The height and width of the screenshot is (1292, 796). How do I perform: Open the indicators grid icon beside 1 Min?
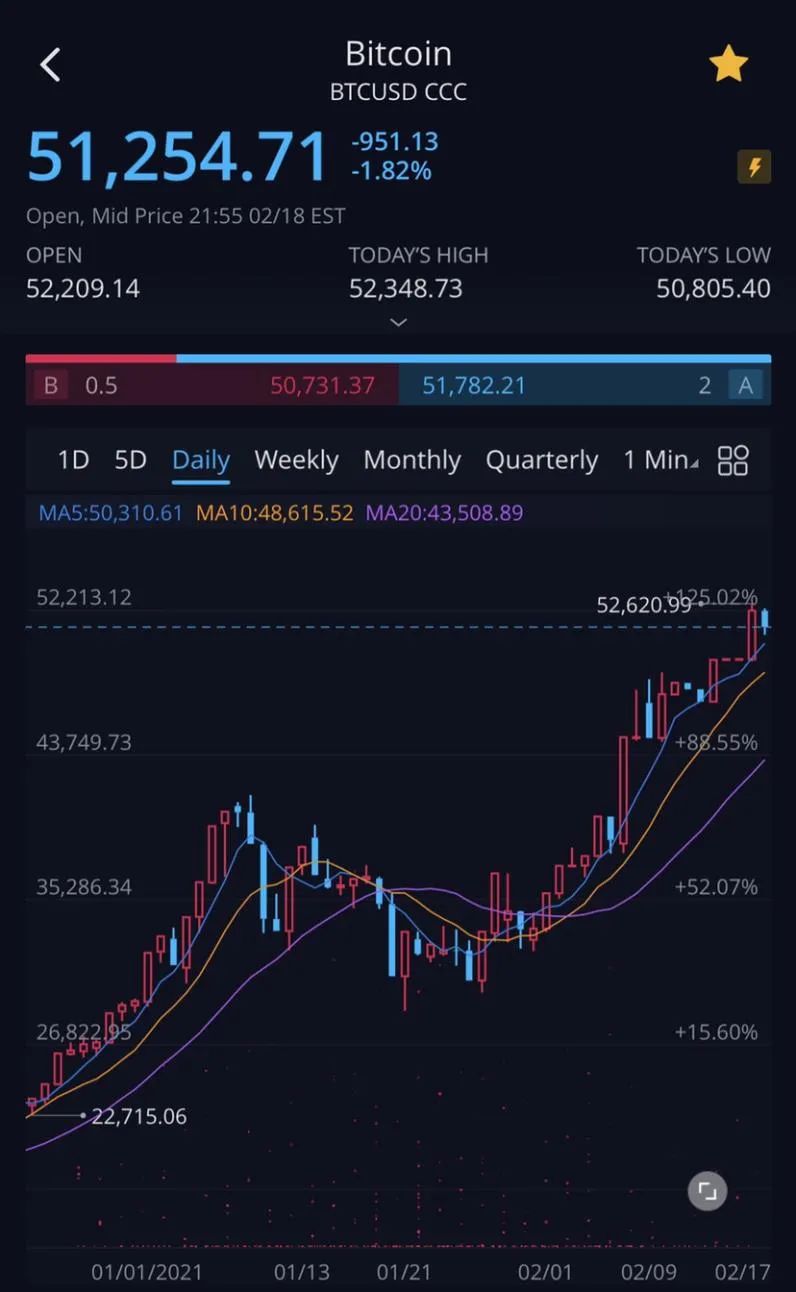click(733, 459)
